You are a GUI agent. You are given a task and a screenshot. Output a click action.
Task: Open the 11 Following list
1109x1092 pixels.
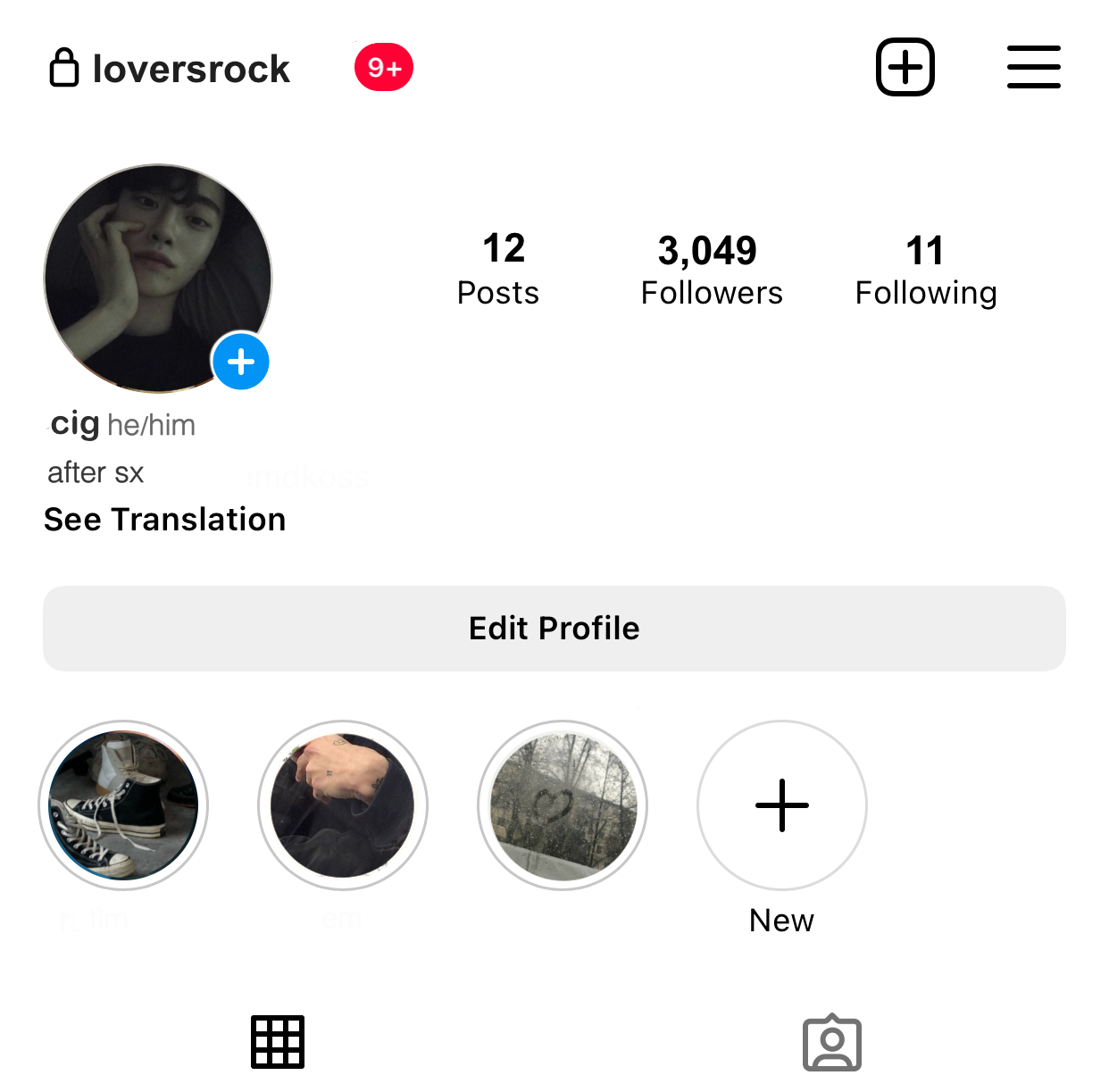tap(925, 271)
